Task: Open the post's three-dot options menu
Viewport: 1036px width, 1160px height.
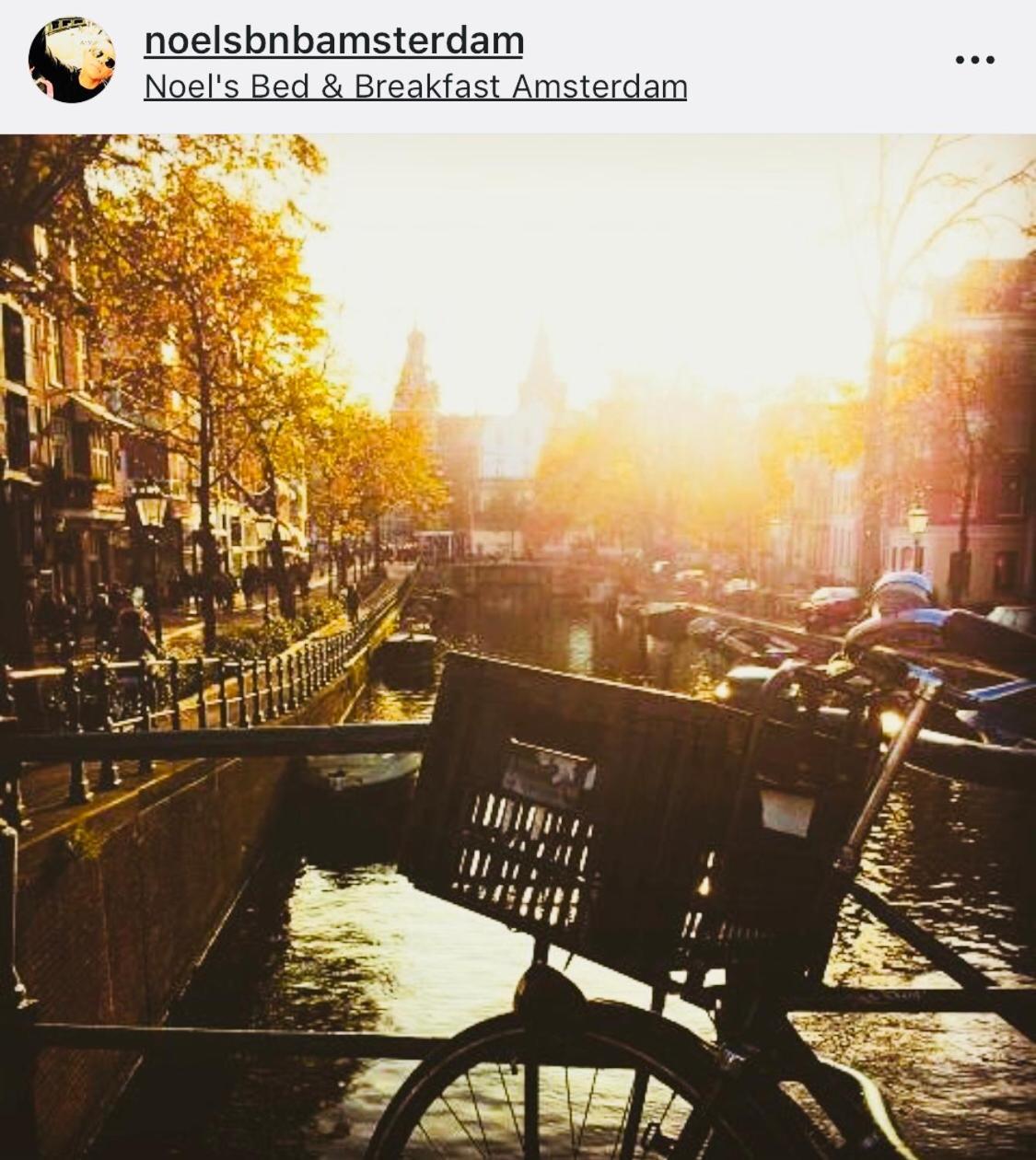Action: 974,60
